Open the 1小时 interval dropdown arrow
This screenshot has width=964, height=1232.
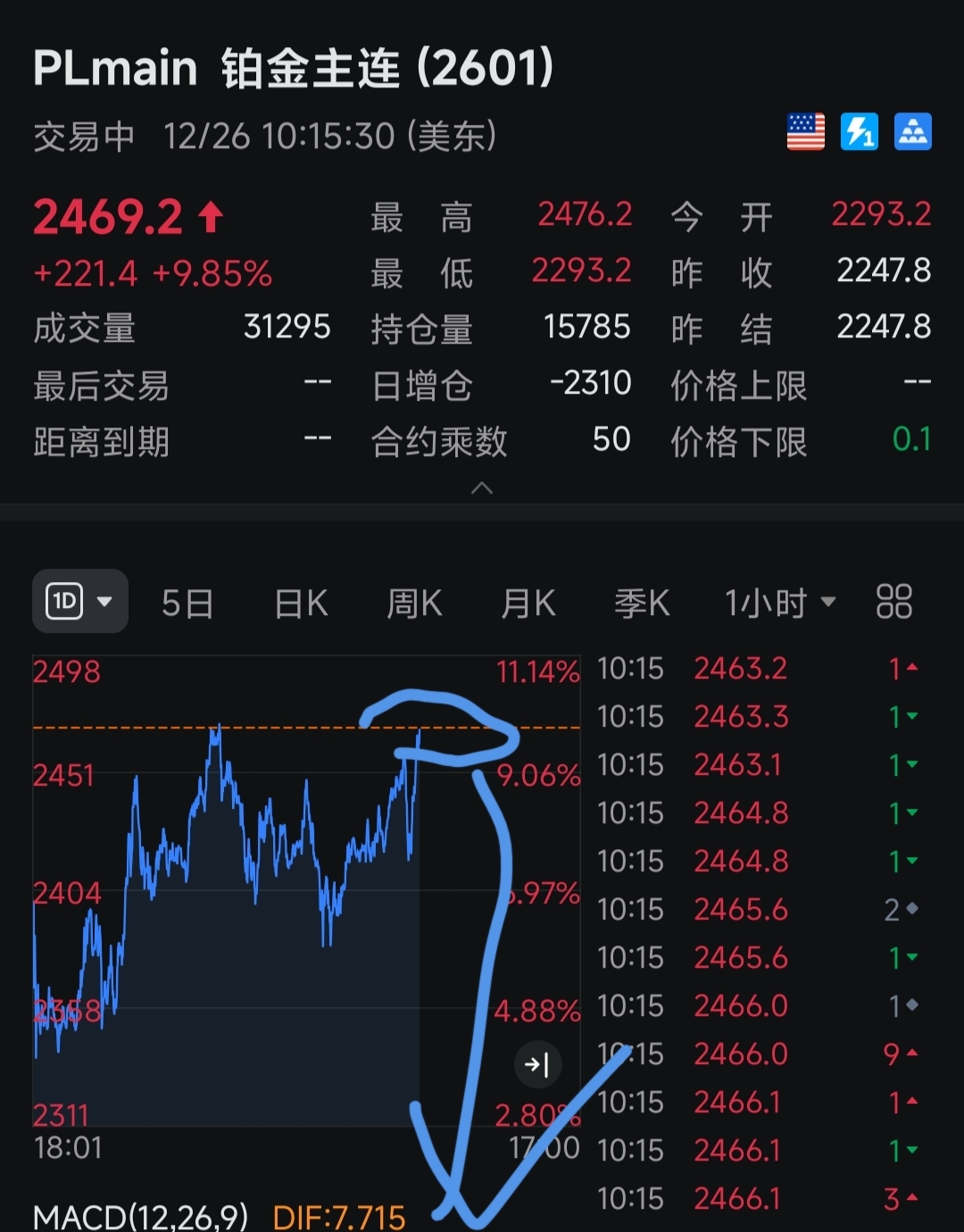(828, 603)
